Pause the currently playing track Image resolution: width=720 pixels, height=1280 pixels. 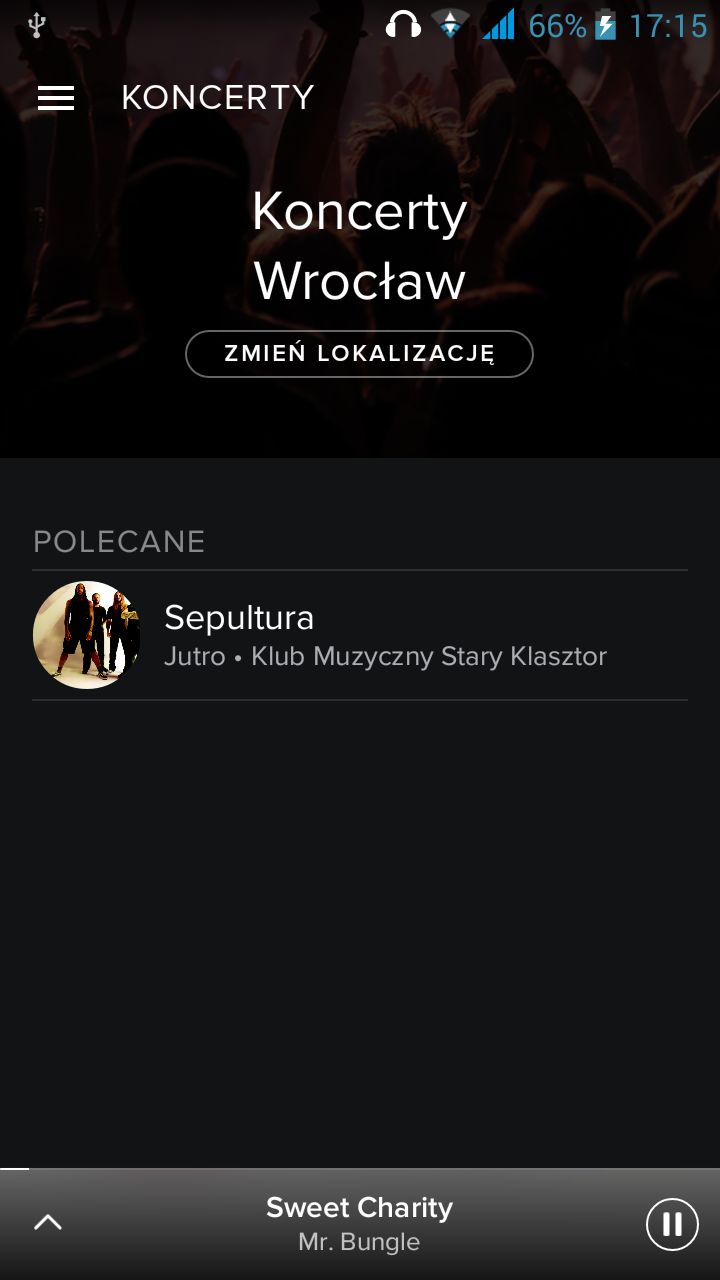point(671,1224)
